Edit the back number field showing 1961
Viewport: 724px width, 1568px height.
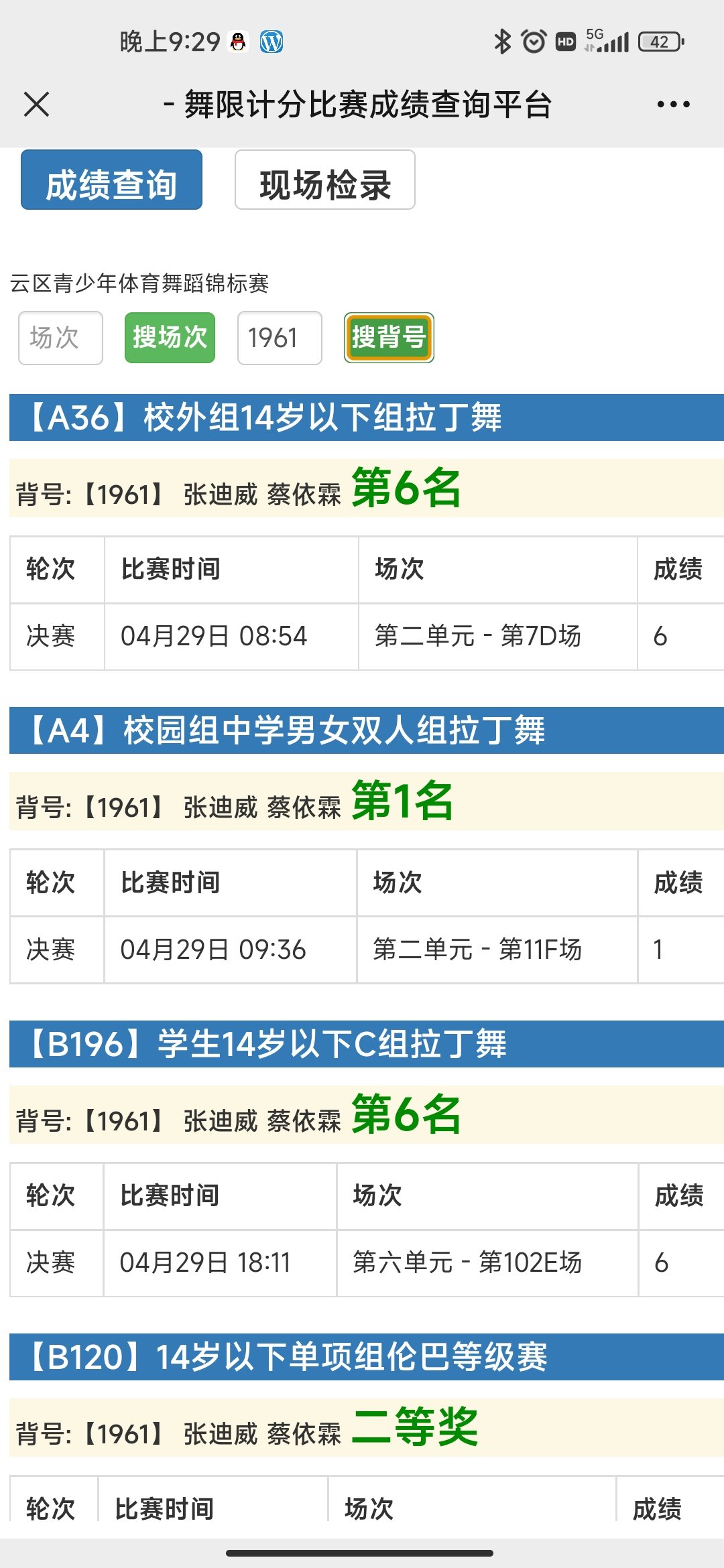[280, 338]
